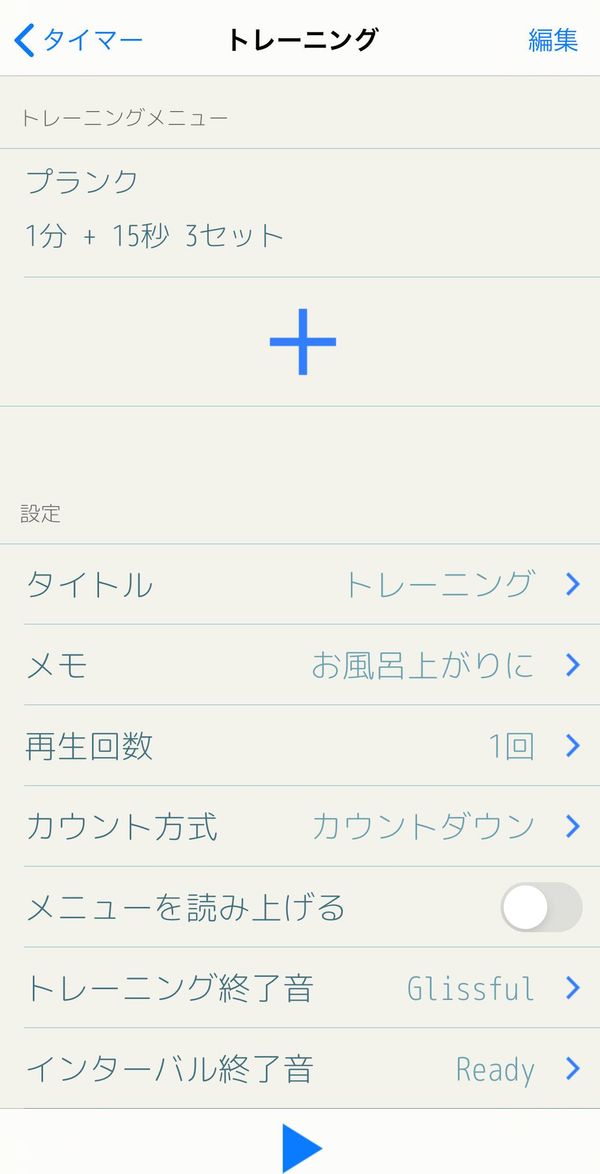Tap the 編集 button
The width and height of the screenshot is (600, 1174).
click(553, 40)
